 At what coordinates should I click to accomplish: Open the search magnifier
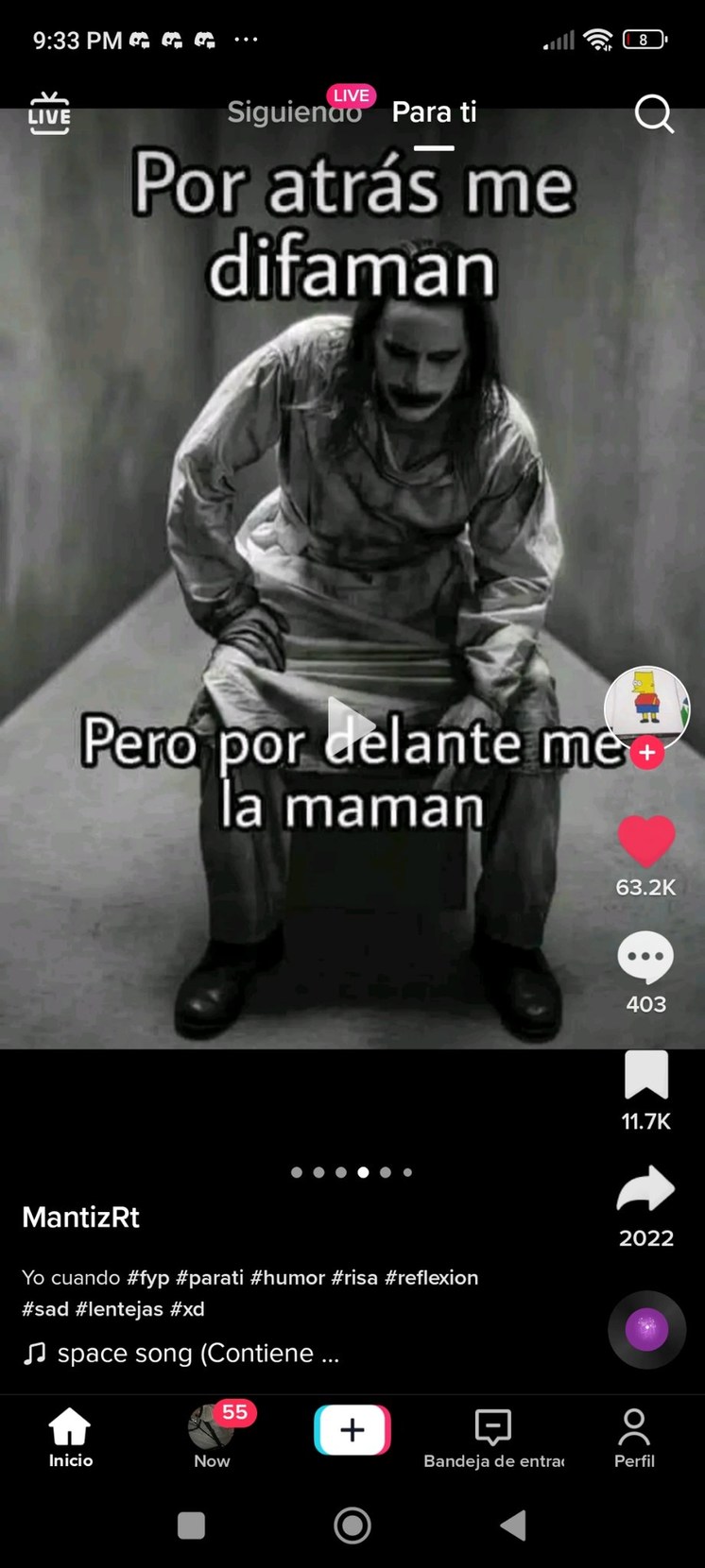coord(653,114)
